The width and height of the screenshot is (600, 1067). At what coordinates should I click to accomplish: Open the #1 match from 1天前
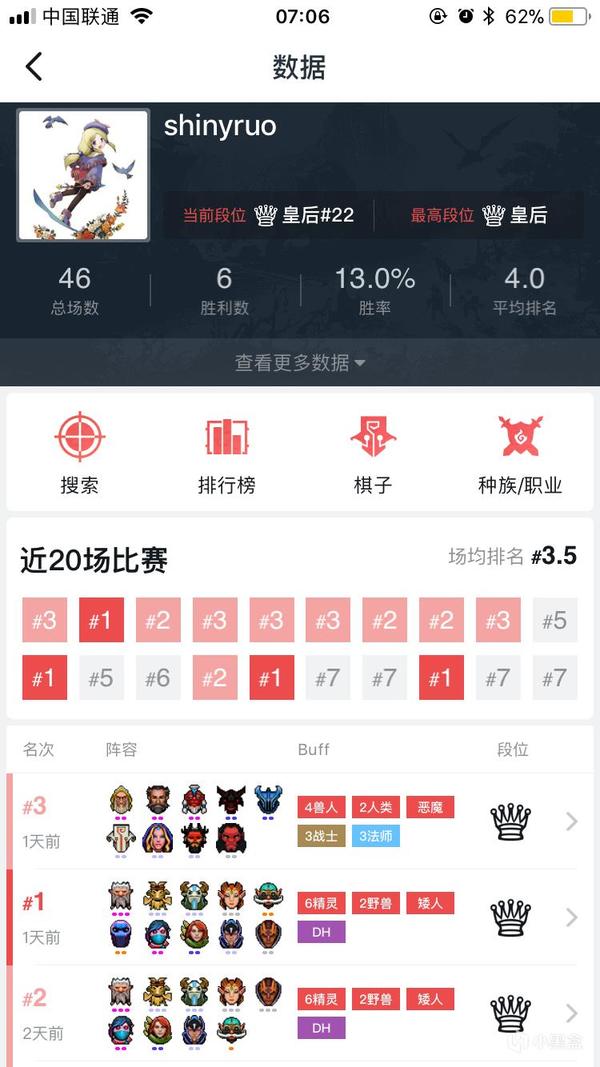coord(300,917)
